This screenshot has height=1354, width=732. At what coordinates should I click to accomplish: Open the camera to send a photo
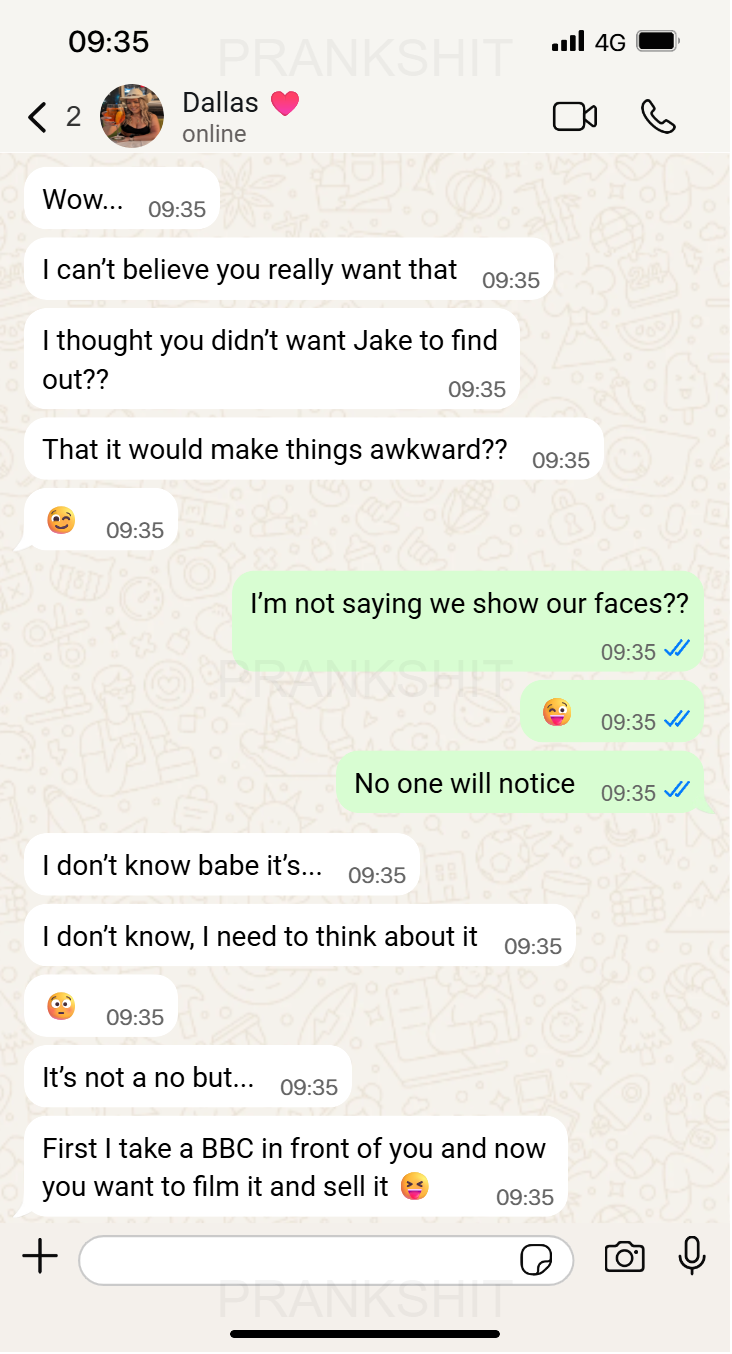(x=624, y=1257)
